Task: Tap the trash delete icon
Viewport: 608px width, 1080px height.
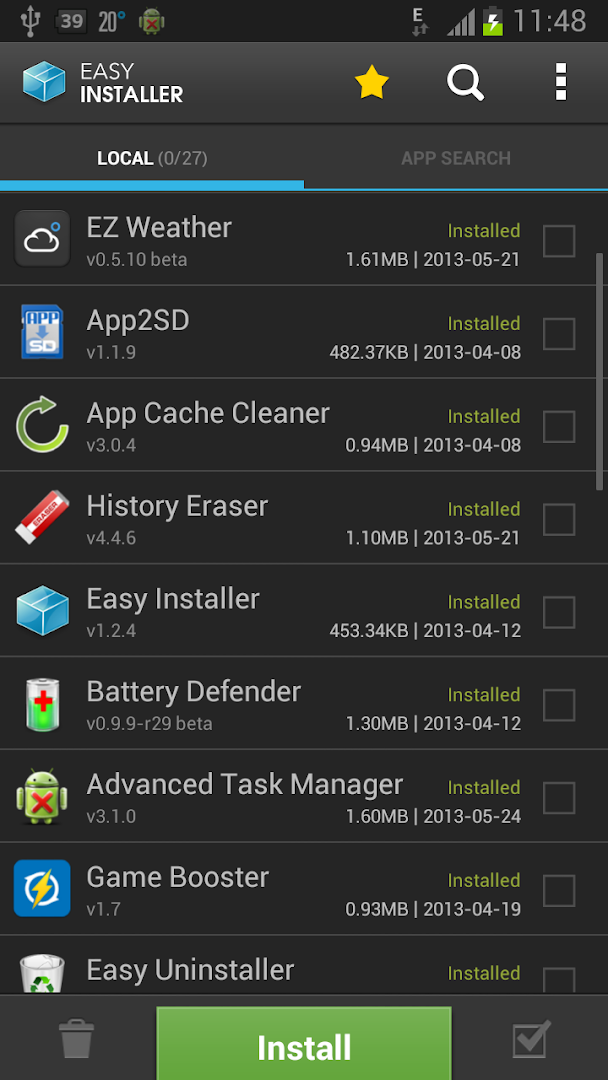Action: [x=77, y=1040]
